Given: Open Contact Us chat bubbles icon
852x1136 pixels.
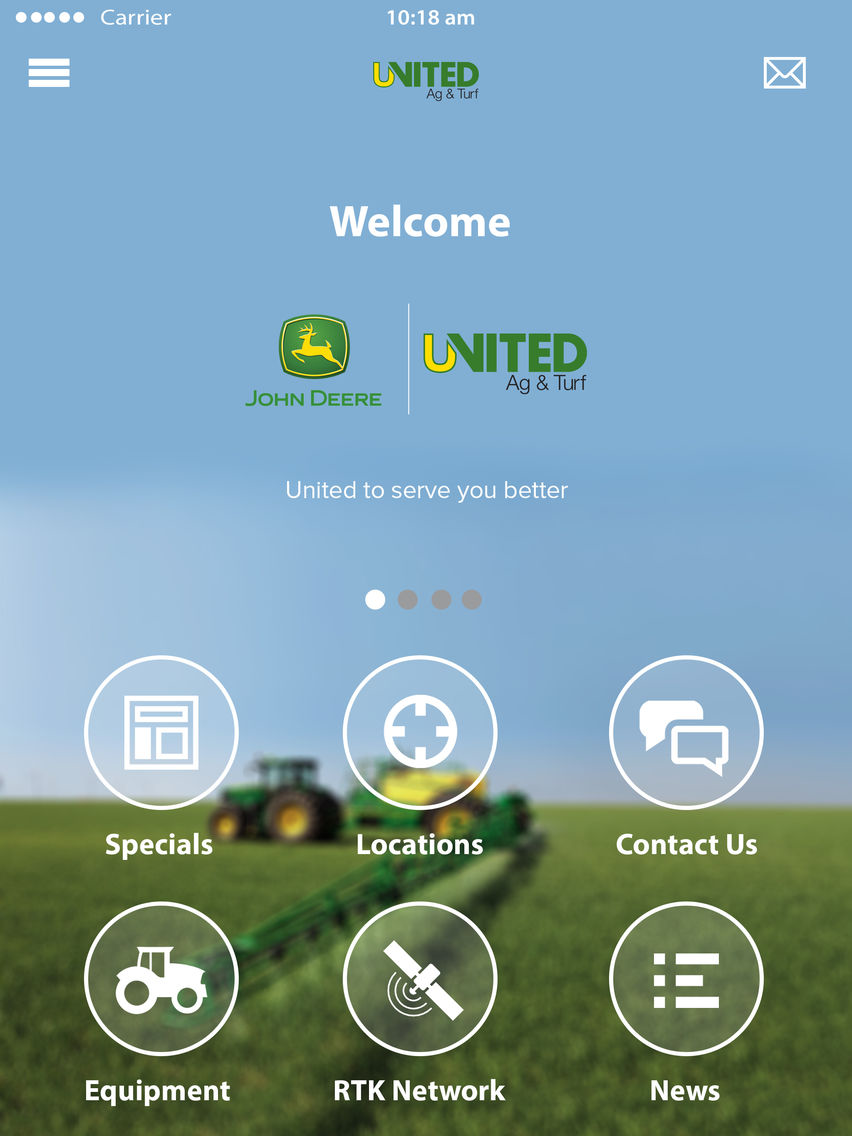Looking at the screenshot, I should pyautogui.click(x=686, y=731).
